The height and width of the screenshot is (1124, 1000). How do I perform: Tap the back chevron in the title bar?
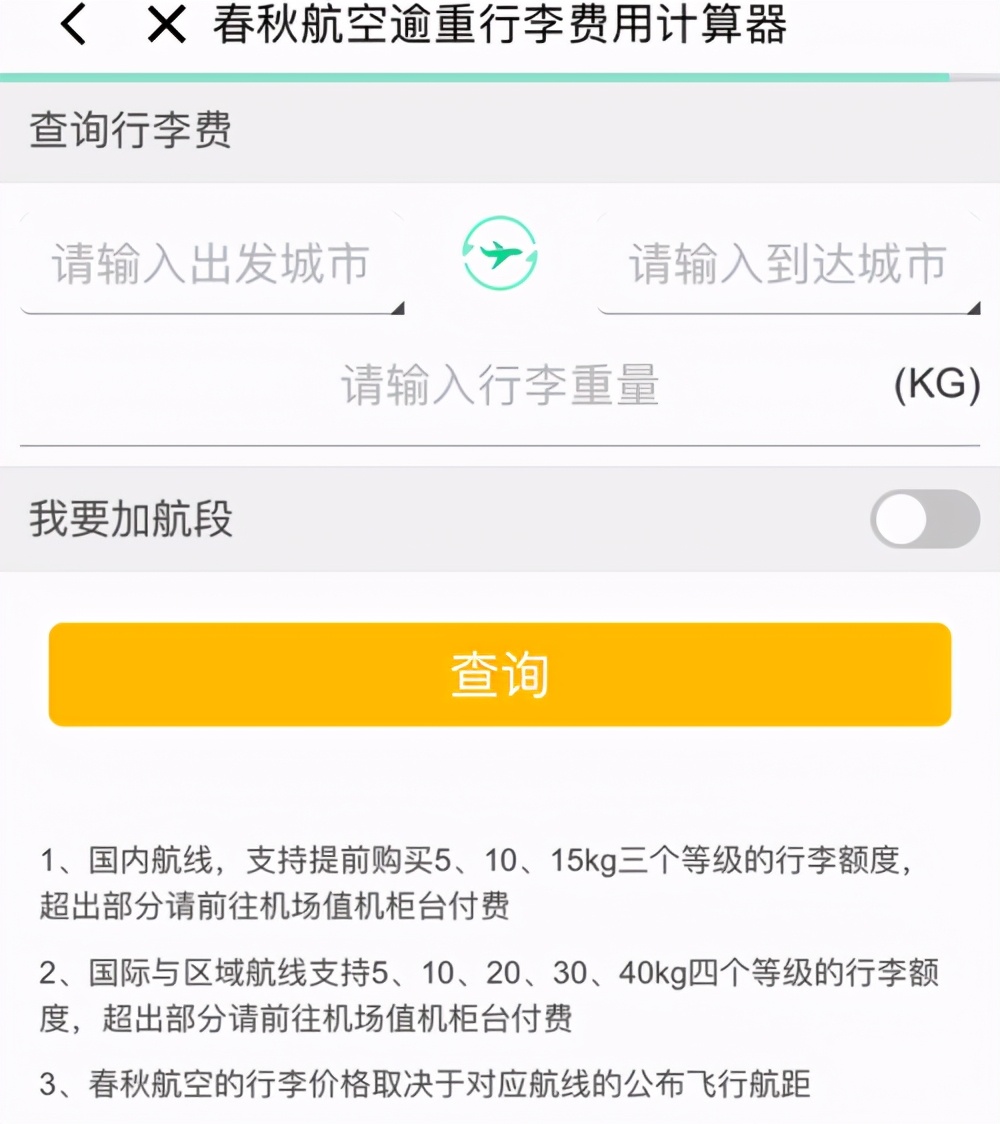pos(71,27)
